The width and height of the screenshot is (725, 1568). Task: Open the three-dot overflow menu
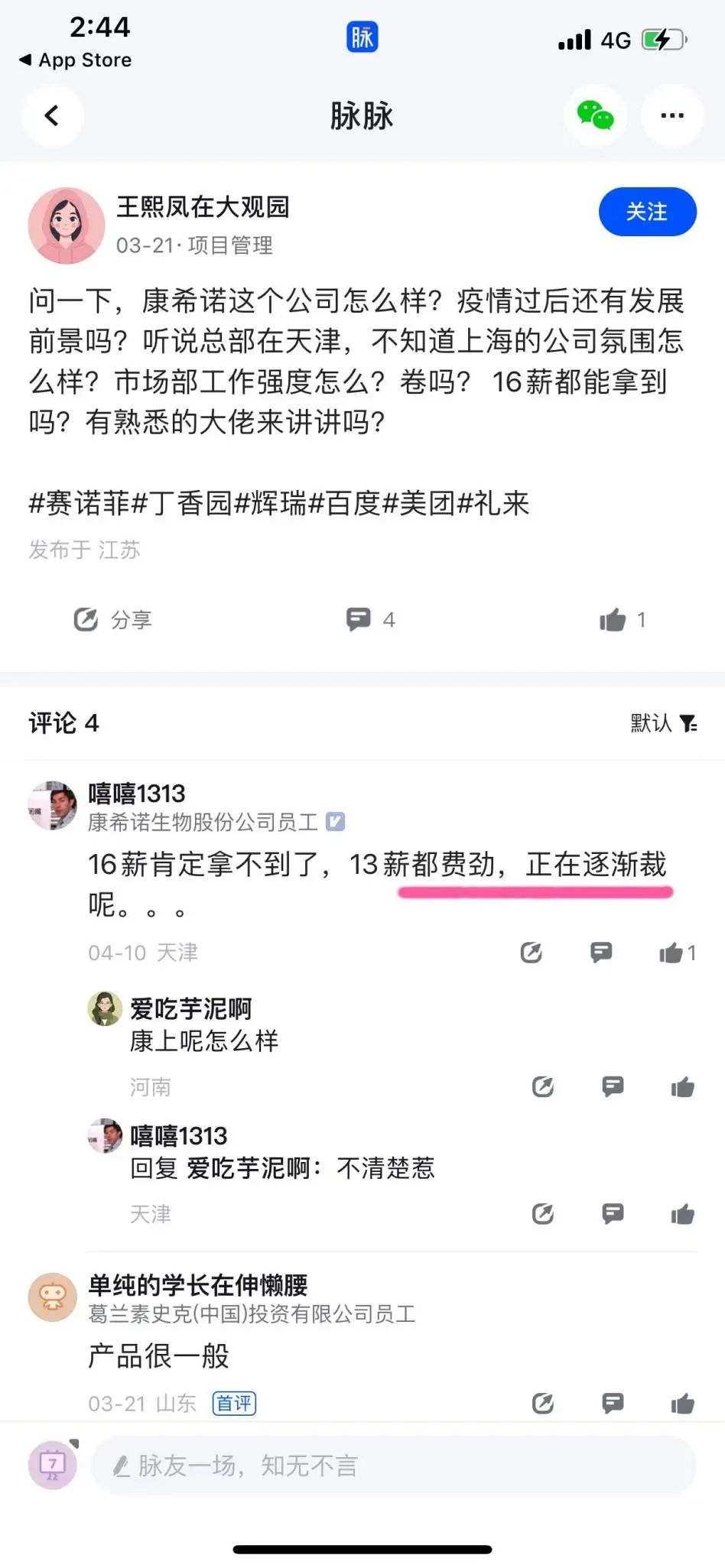click(671, 116)
